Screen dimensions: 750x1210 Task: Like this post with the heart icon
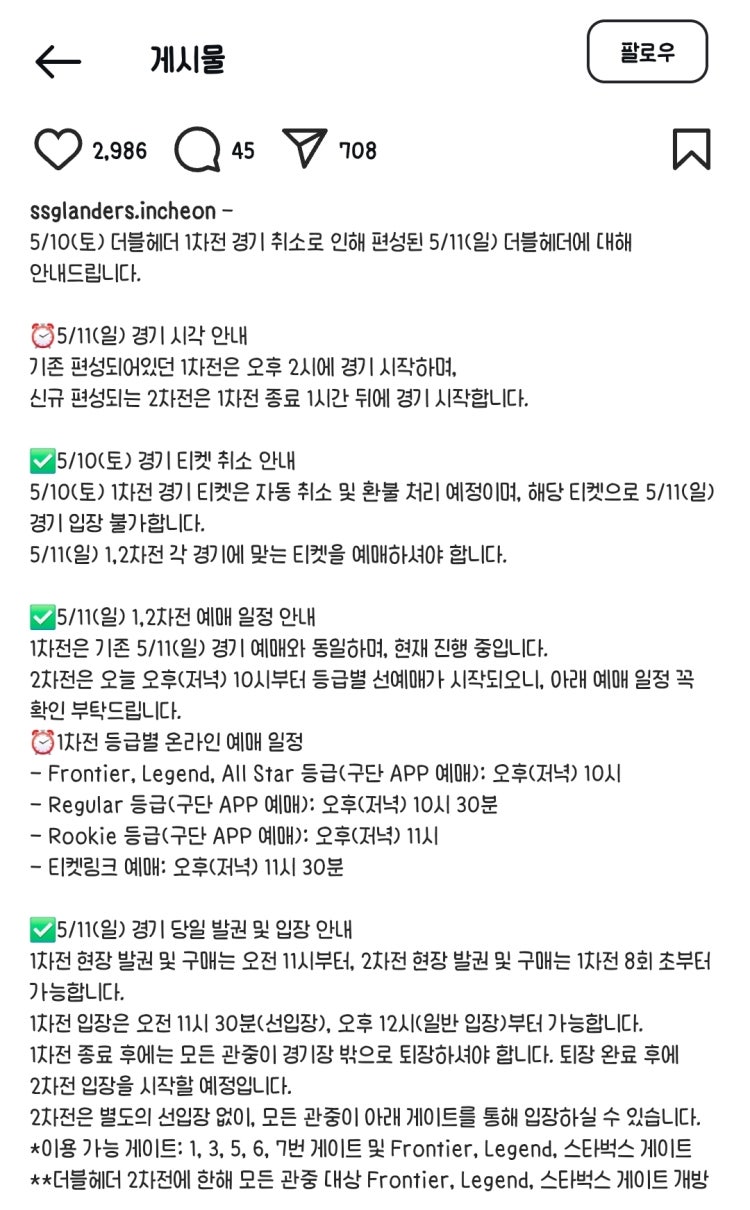click(58, 150)
